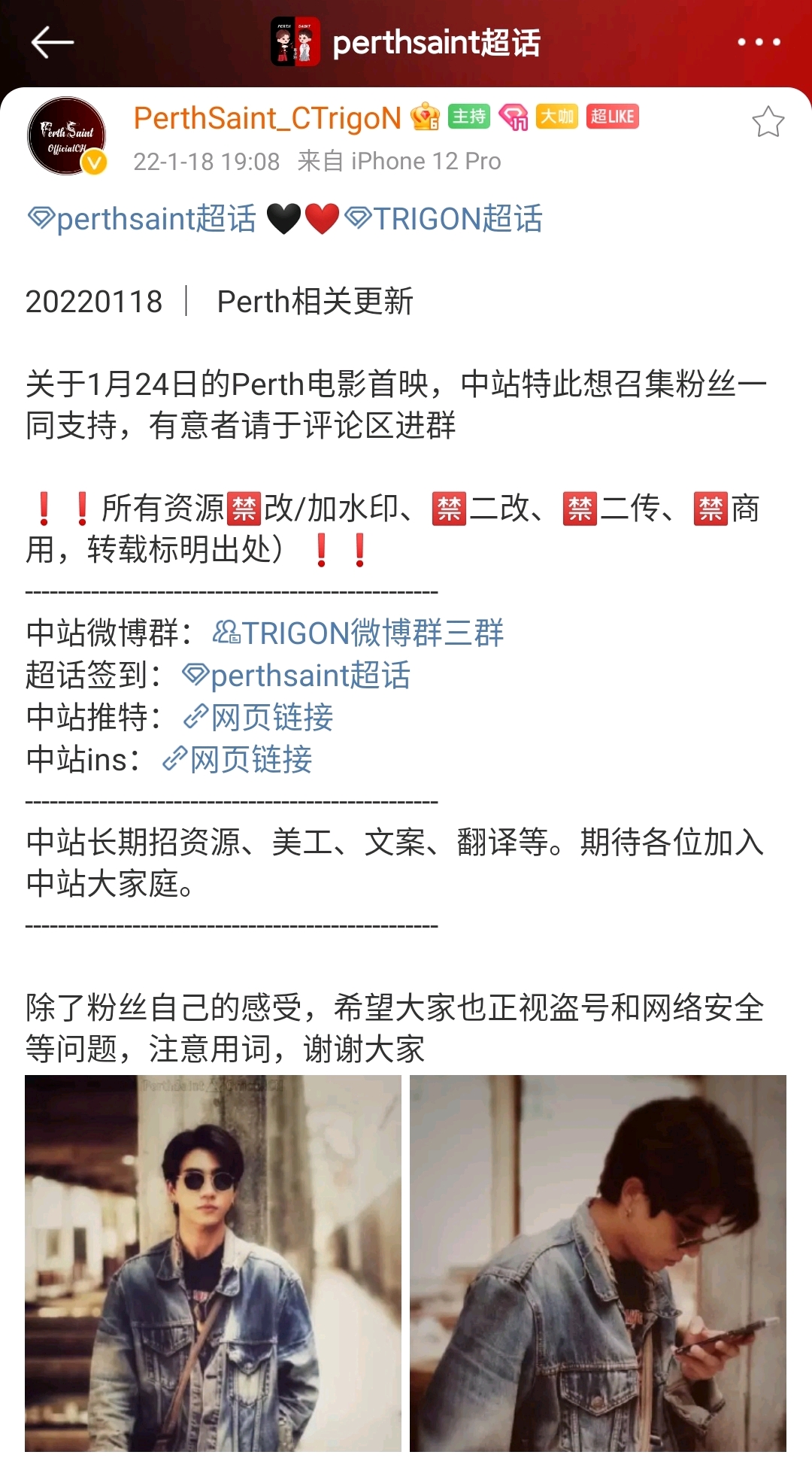The image size is (812, 1467).
Task: Go back using the arrow
Action: [52, 42]
